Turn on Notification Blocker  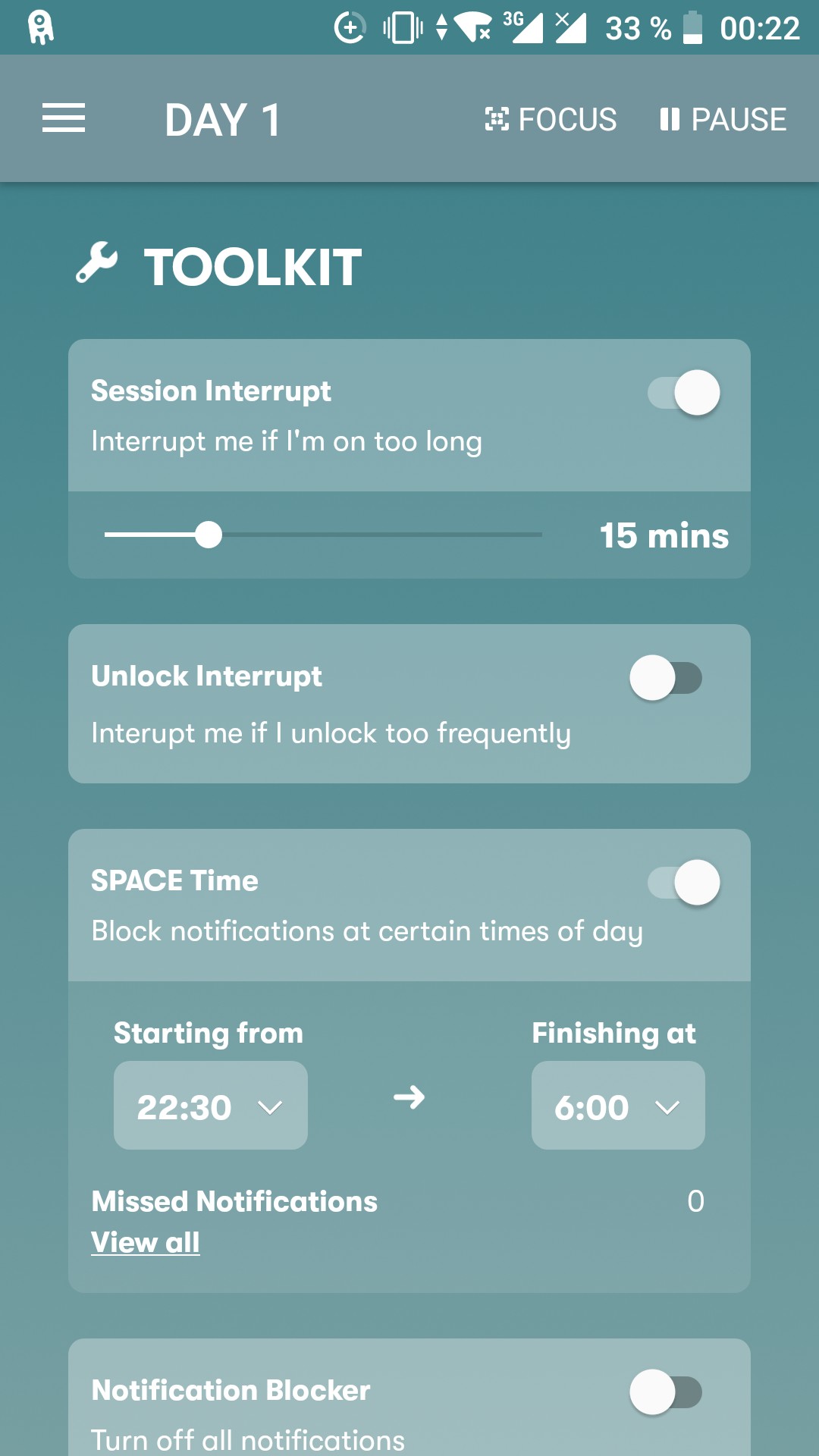pos(666,1392)
